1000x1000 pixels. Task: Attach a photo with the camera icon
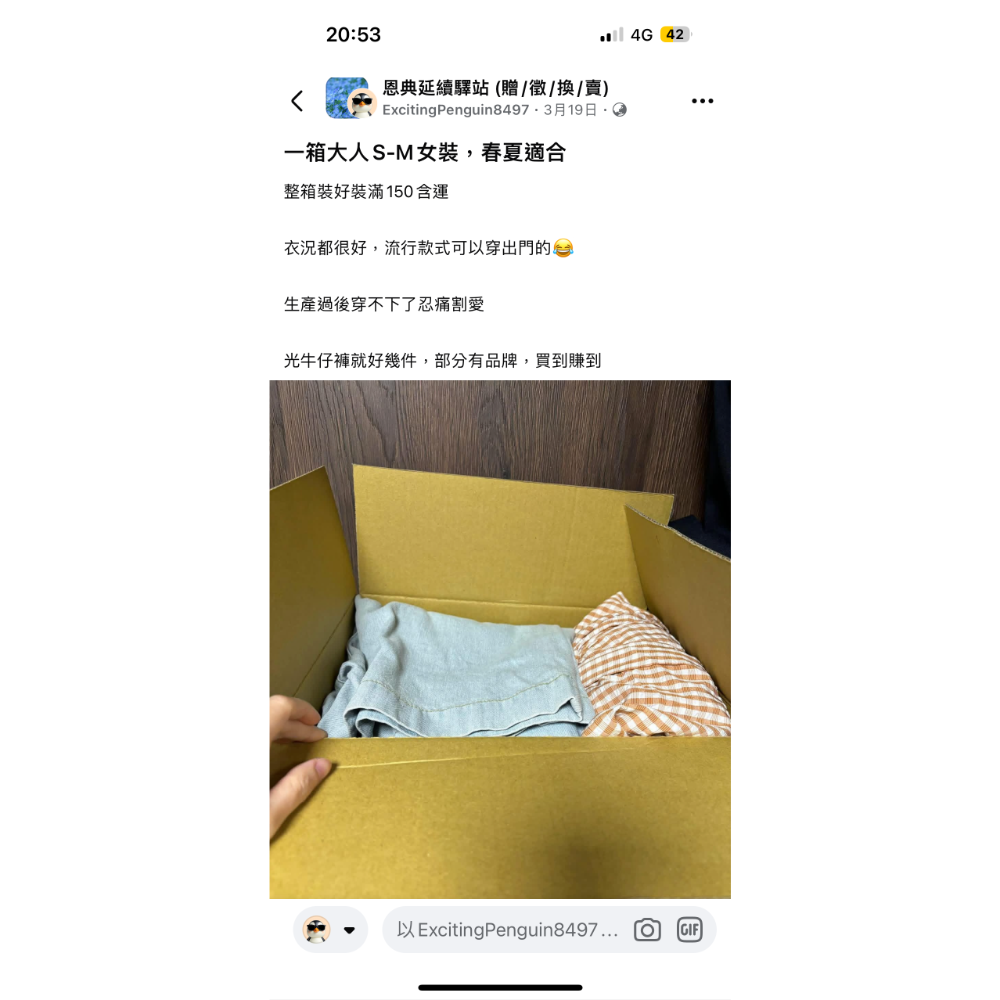[x=647, y=930]
